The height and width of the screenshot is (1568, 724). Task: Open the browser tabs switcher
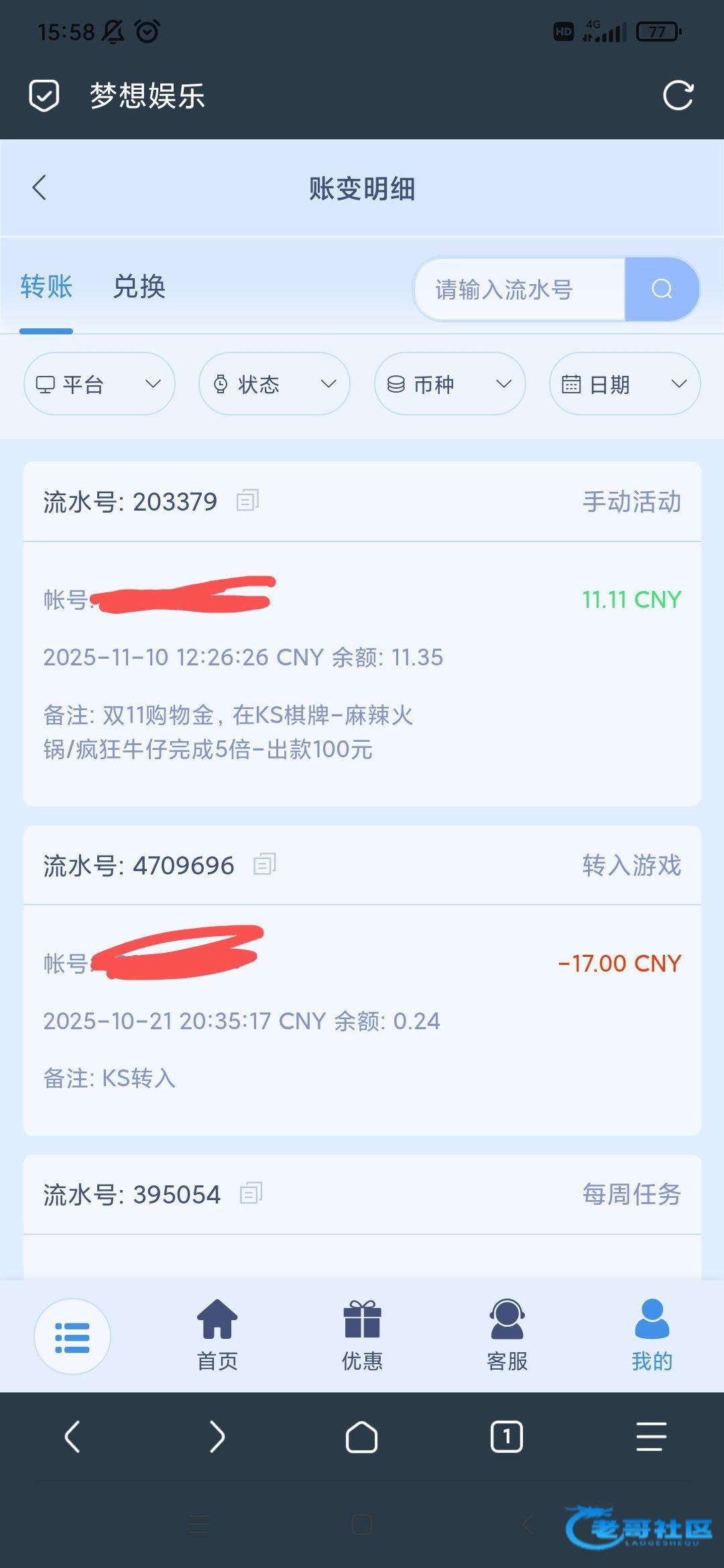(x=506, y=1437)
